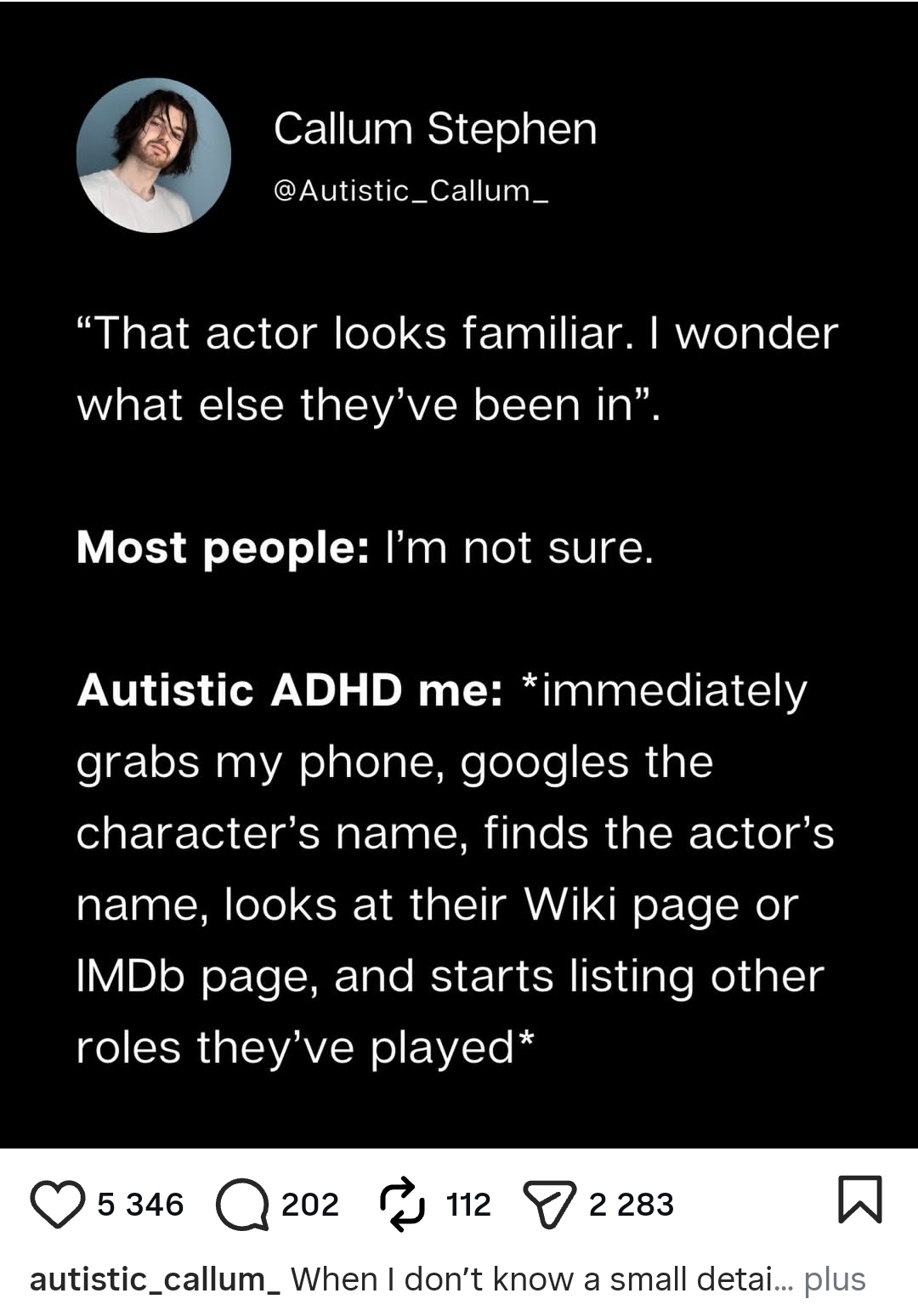Share this post via send icon
Image resolution: width=918 pixels, height=1316 pixels.
549,1205
